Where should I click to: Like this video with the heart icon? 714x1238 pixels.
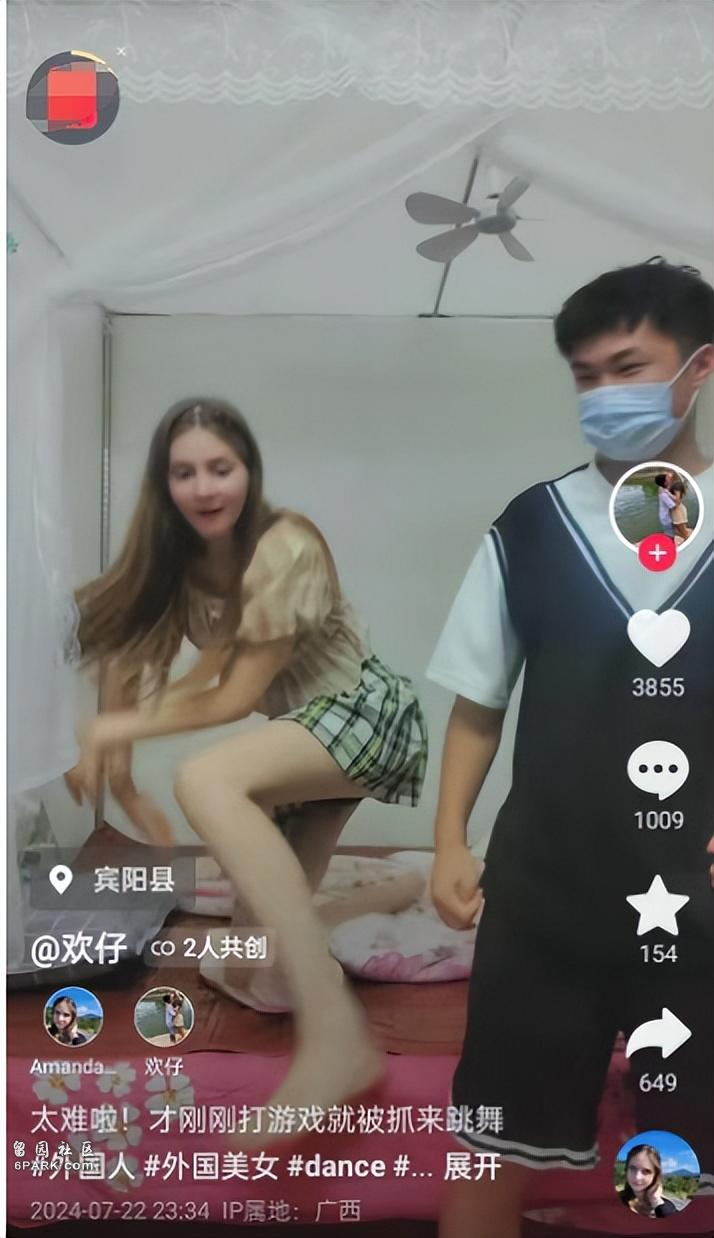pos(658,637)
